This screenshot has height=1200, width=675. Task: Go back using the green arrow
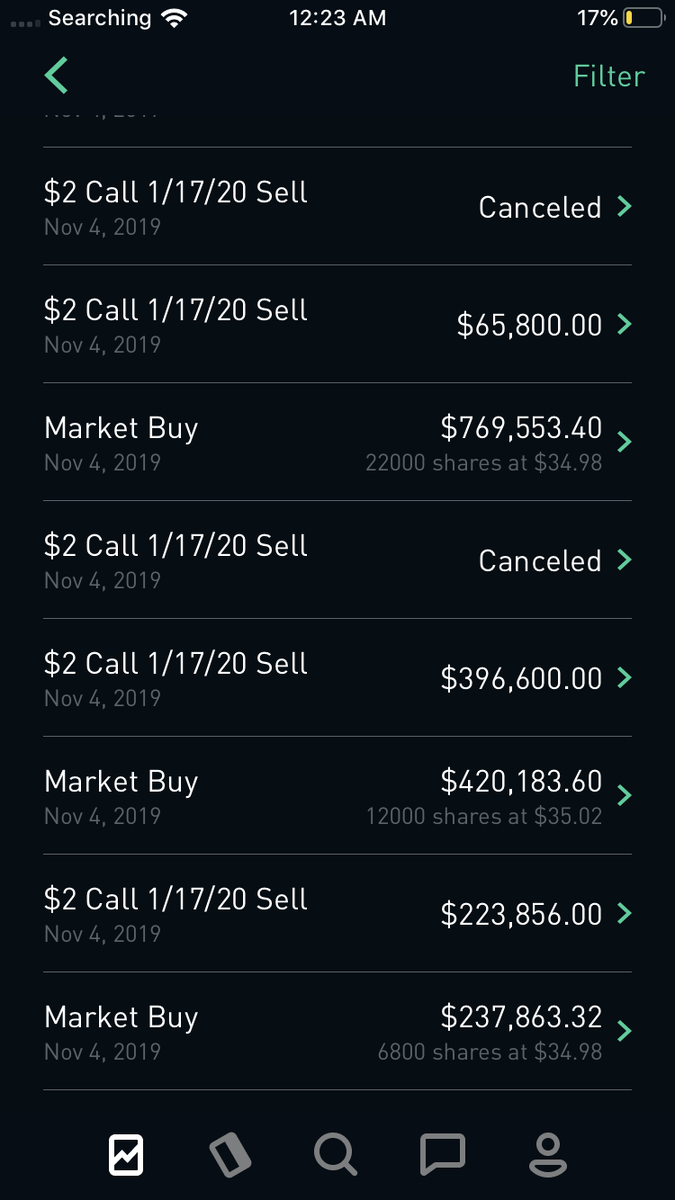pyautogui.click(x=56, y=76)
